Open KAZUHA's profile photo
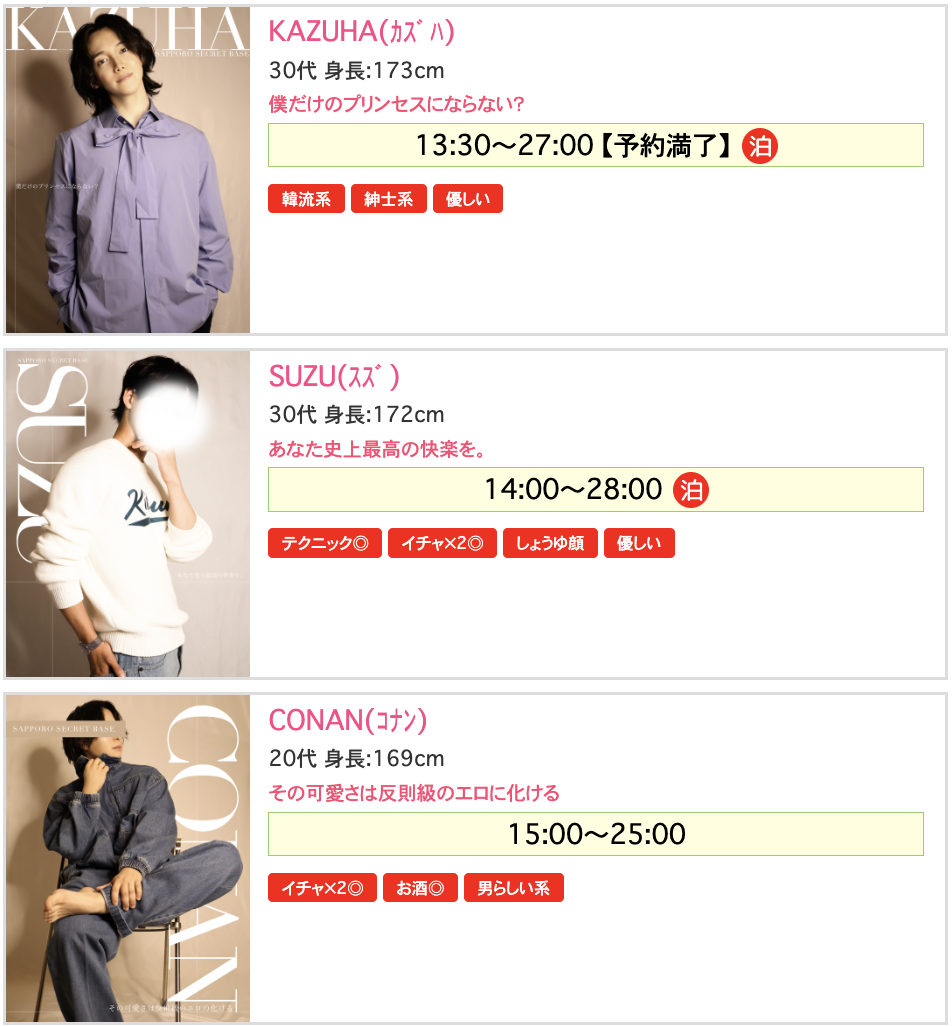The width and height of the screenshot is (952, 1026). [x=128, y=170]
